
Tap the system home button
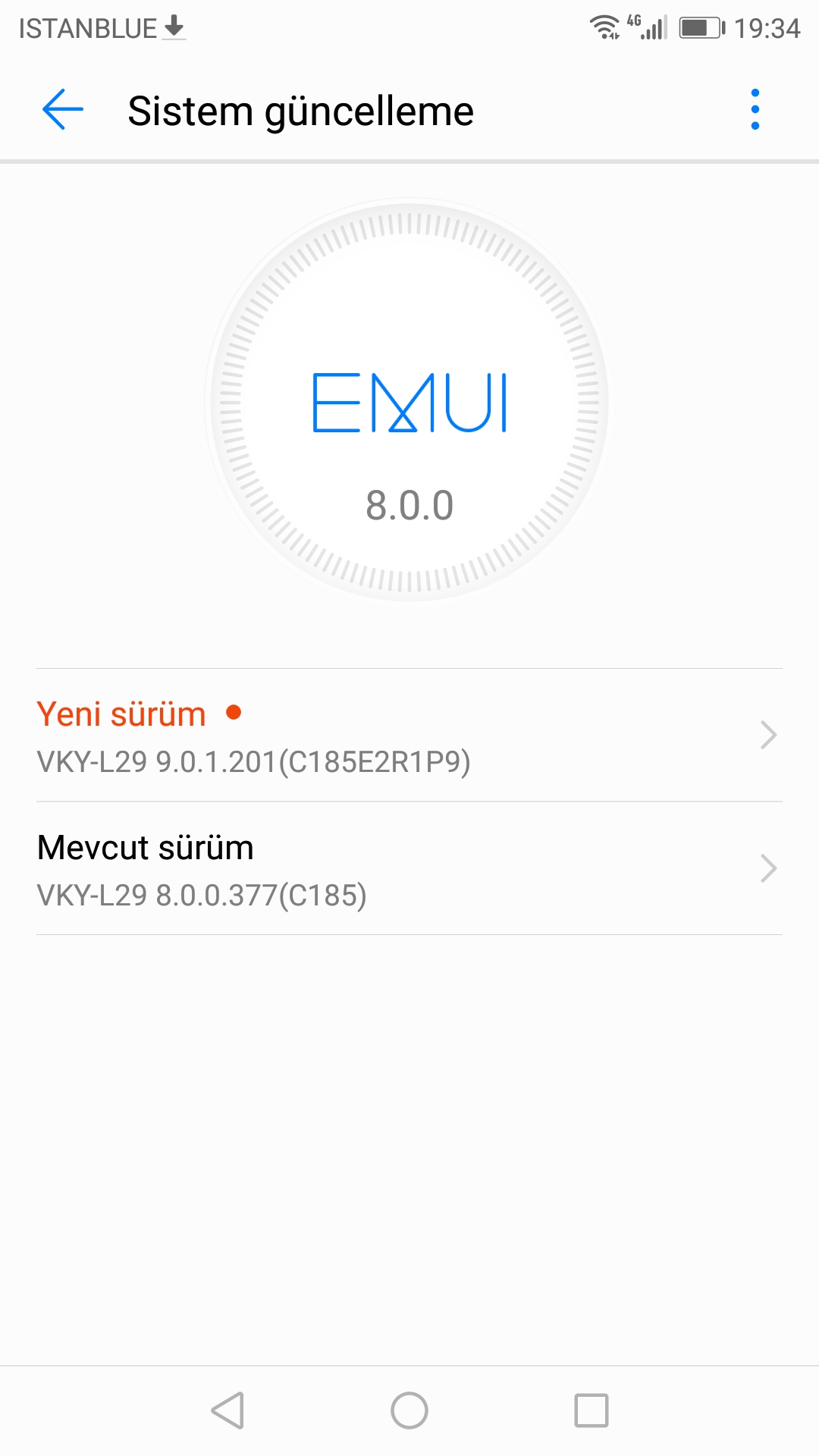click(409, 1411)
